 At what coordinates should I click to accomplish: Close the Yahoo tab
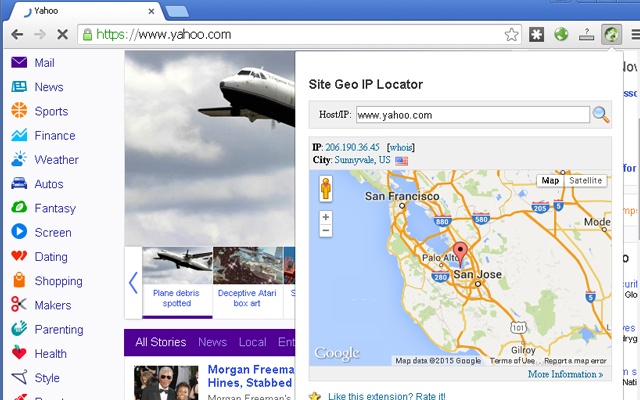(151, 11)
